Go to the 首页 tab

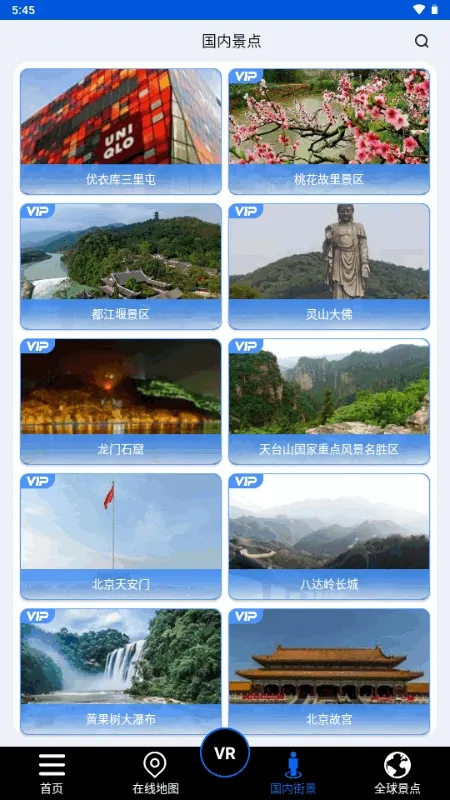pos(52,773)
